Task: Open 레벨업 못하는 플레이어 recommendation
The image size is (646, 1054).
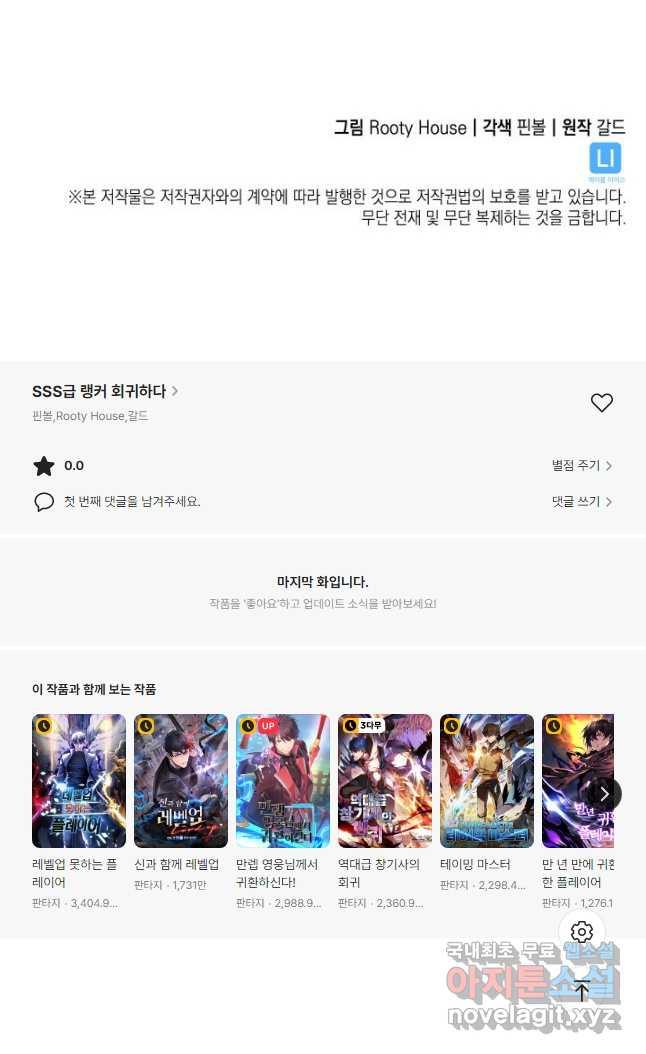Action: click(x=79, y=781)
